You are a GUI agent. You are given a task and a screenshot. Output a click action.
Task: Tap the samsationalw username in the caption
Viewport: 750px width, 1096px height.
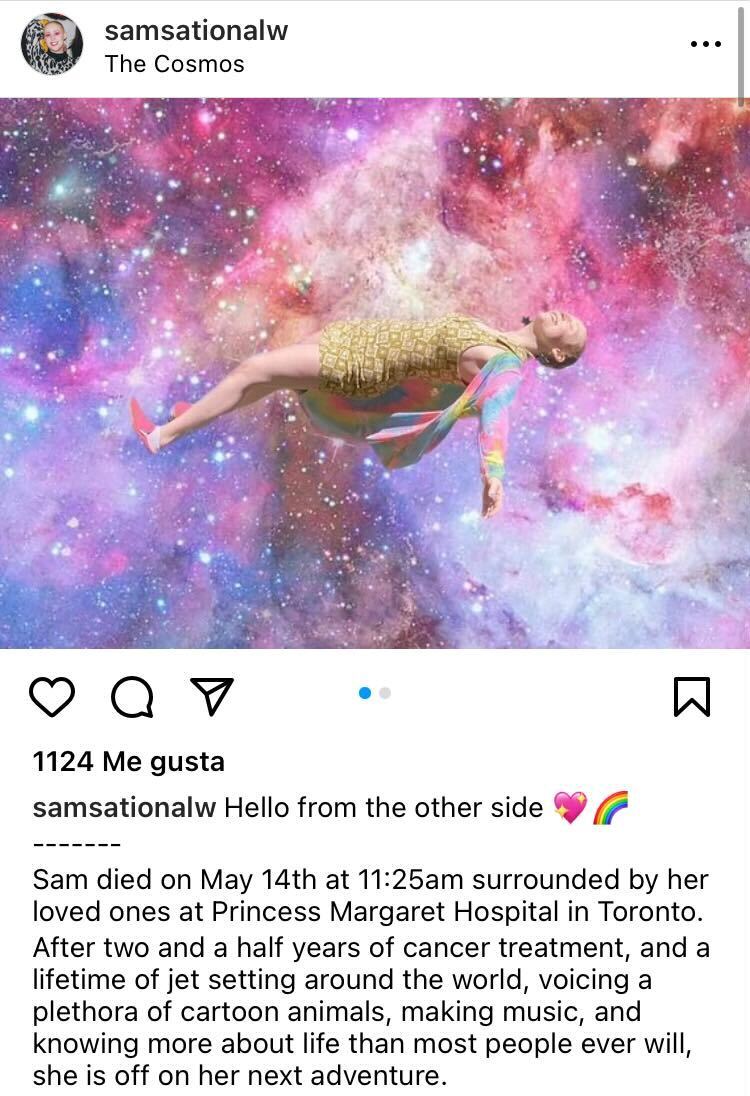point(124,808)
